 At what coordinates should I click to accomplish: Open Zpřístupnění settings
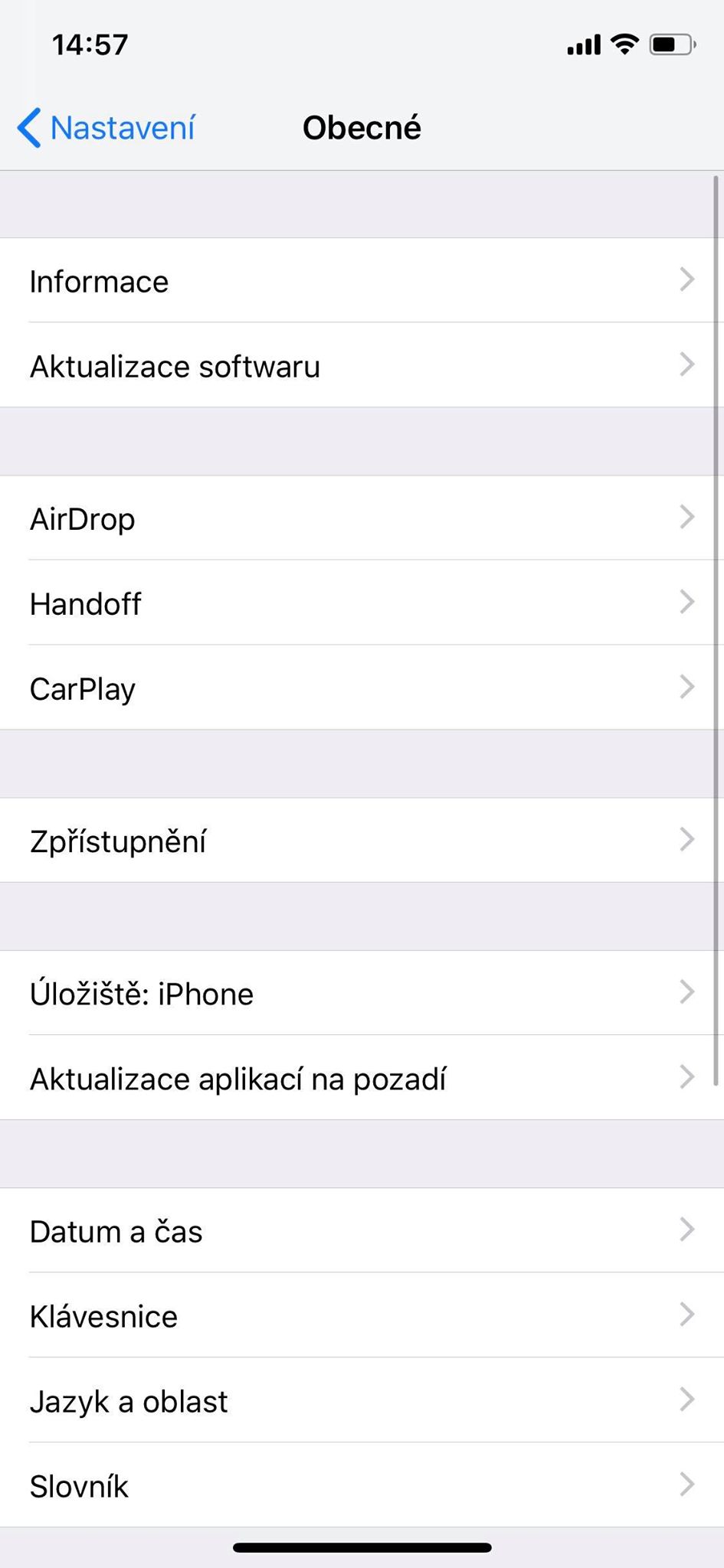coord(360,841)
